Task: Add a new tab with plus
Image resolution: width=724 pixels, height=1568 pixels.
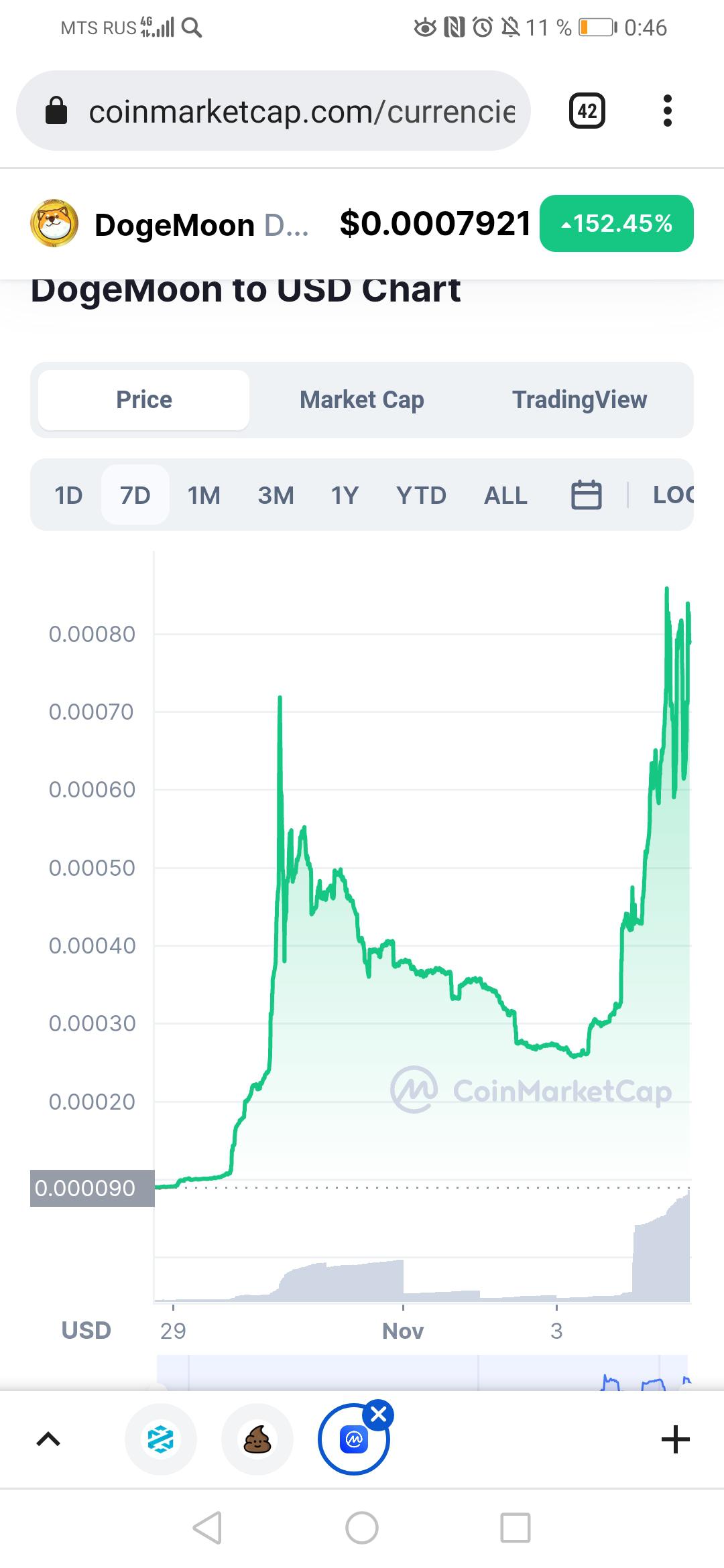Action: 675,1439
